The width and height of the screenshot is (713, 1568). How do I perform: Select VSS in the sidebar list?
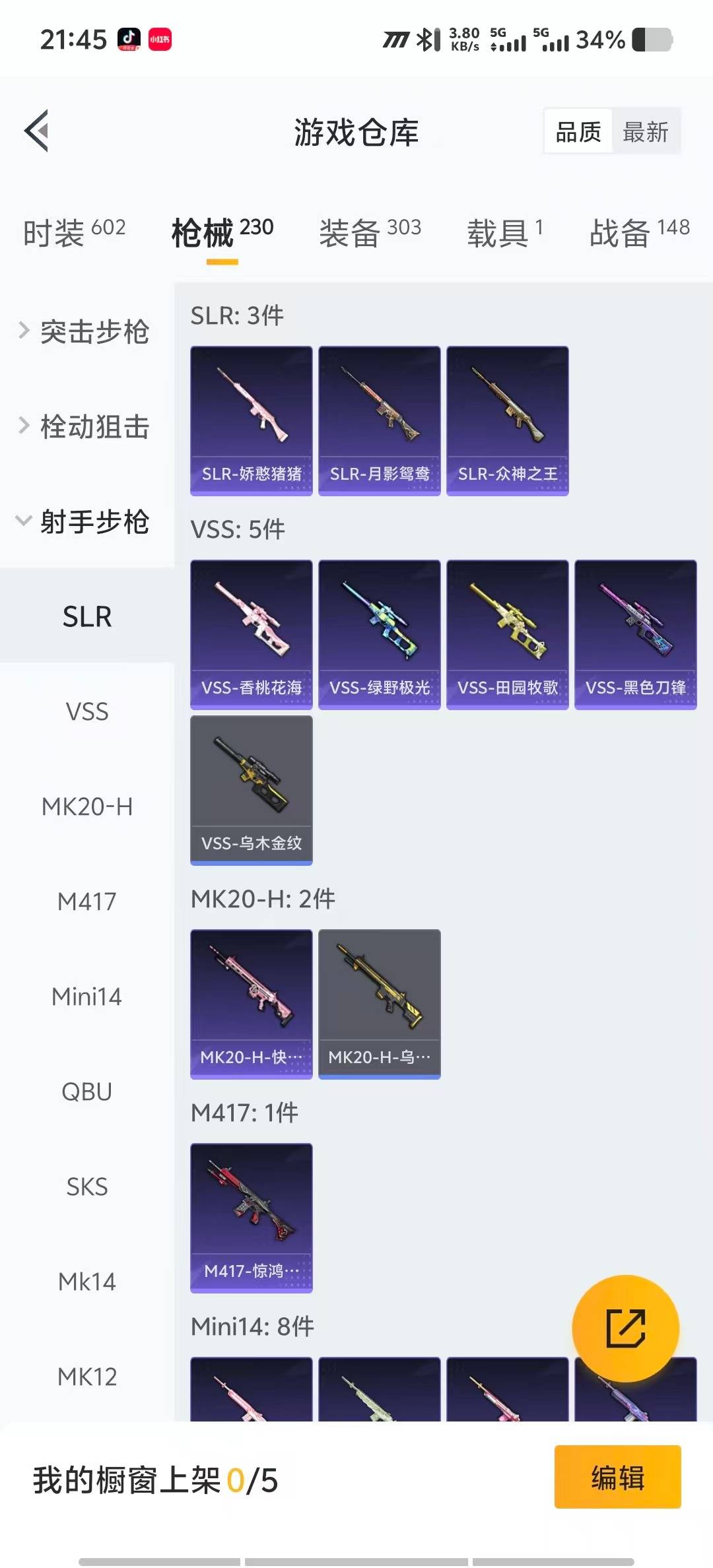[86, 711]
